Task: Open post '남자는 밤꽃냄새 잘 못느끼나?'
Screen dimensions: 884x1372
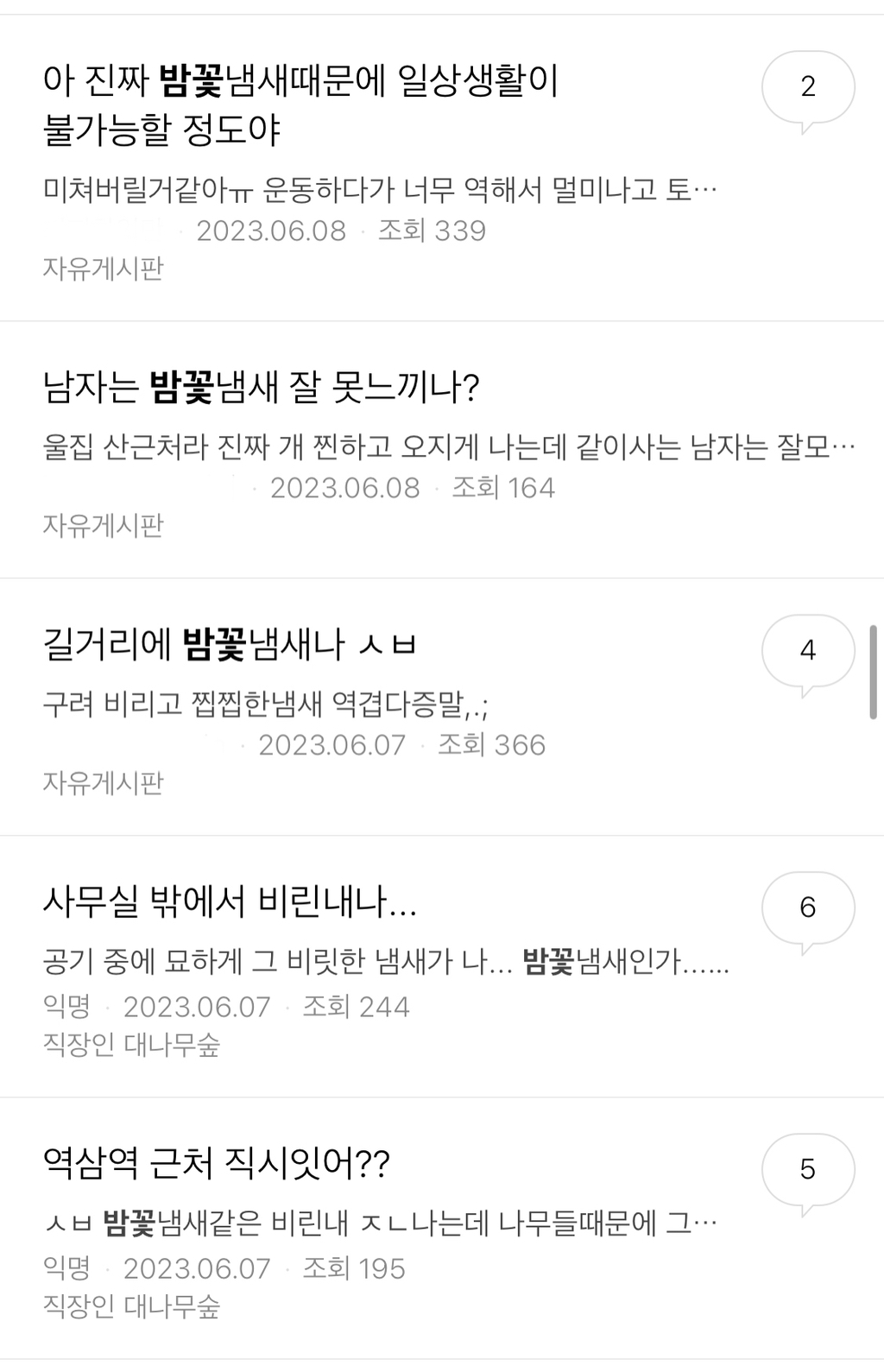Action: pyautogui.click(x=261, y=387)
